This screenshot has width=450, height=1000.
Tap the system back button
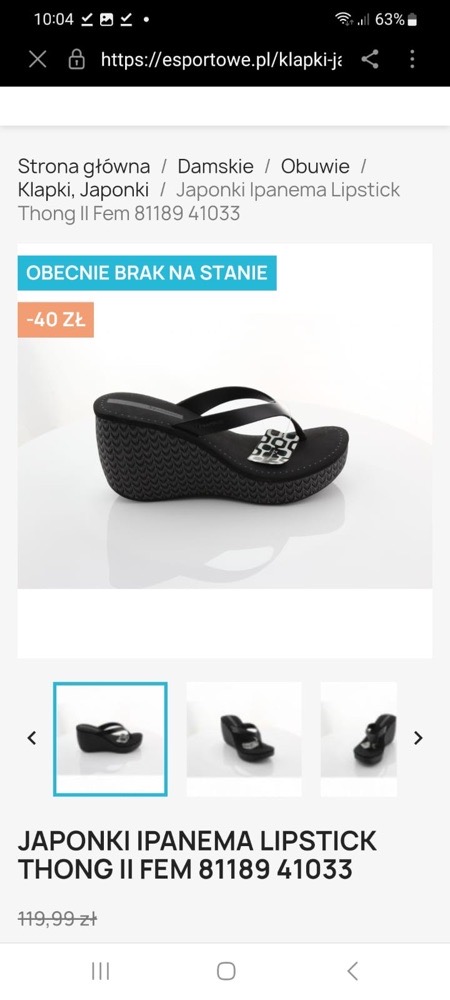point(352,971)
